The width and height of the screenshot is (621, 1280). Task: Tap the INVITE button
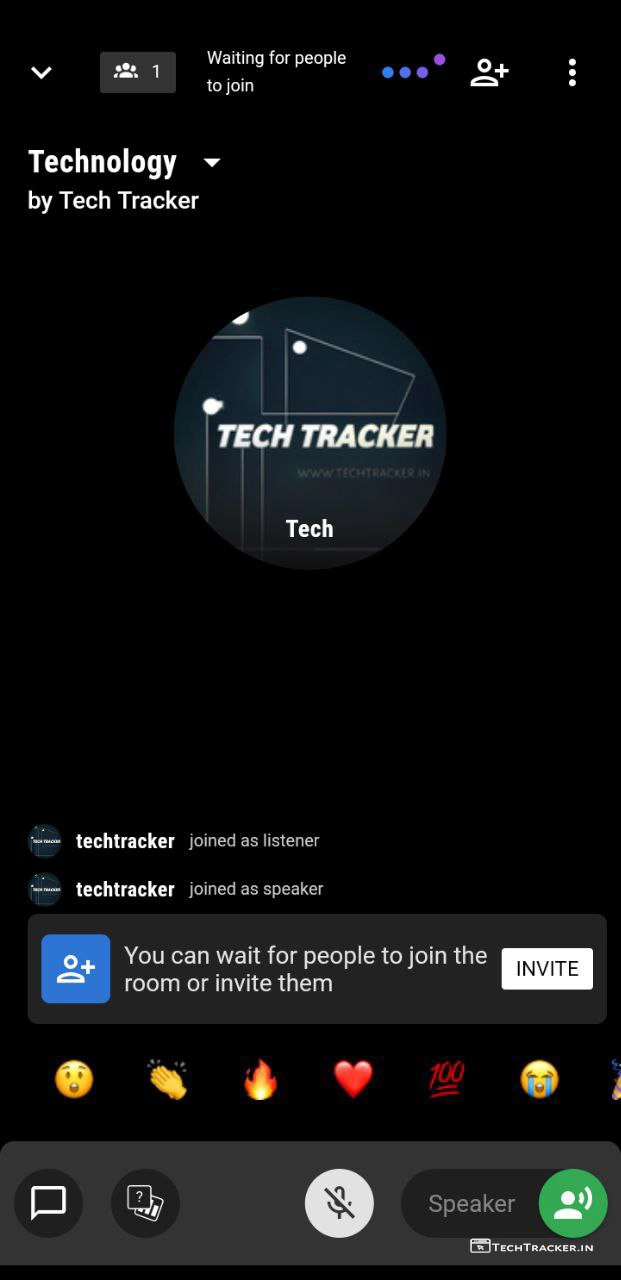pyautogui.click(x=547, y=968)
